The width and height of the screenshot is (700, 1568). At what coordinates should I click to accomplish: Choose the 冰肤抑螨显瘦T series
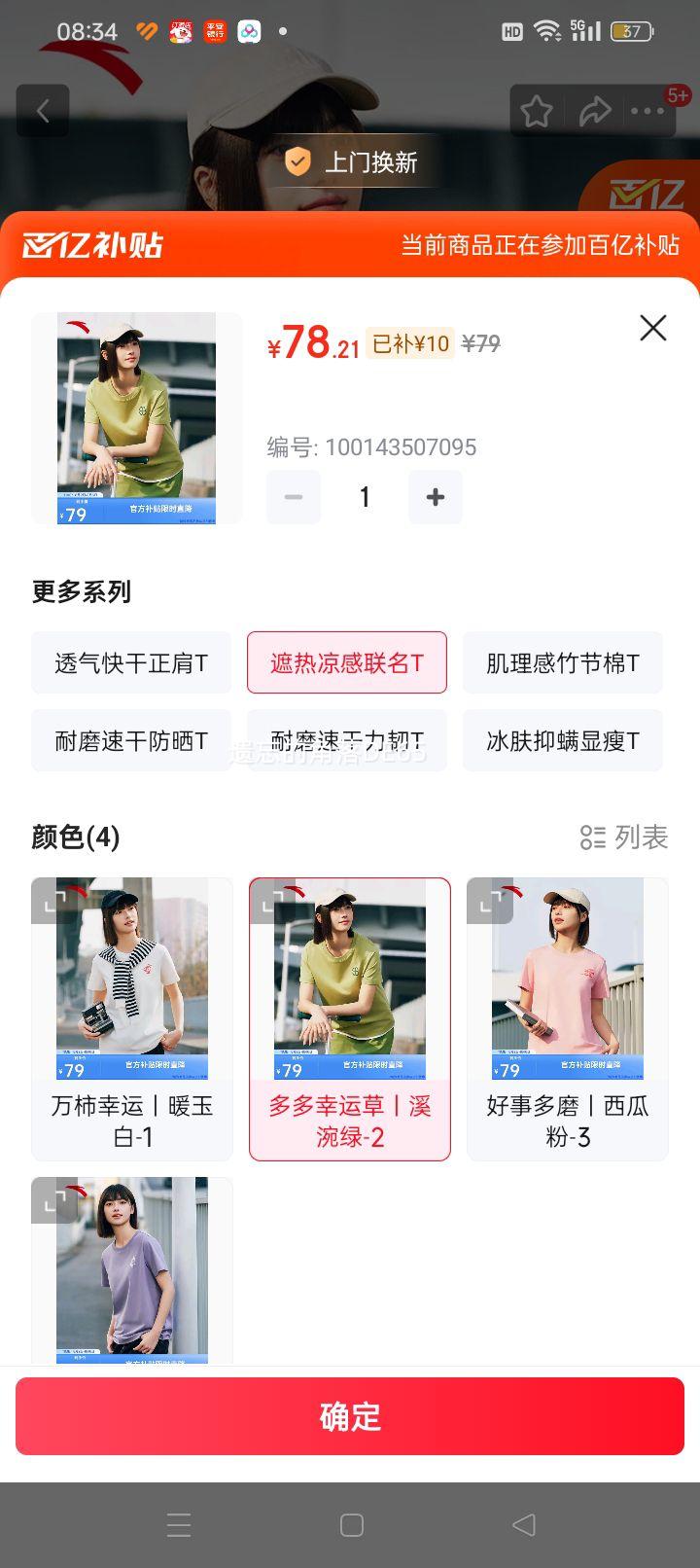coord(563,741)
